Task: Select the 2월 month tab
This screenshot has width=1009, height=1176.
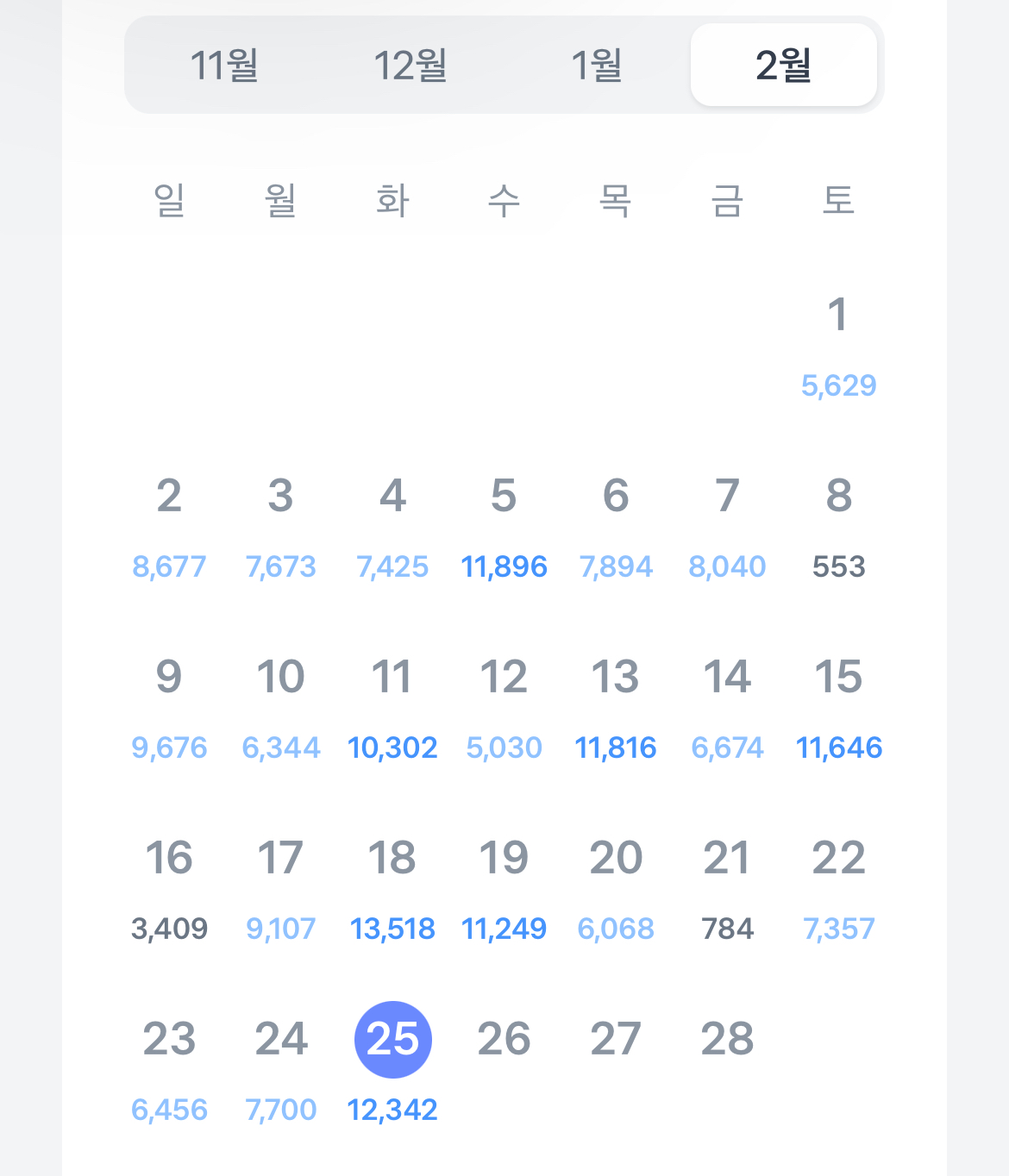Action: coord(784,65)
